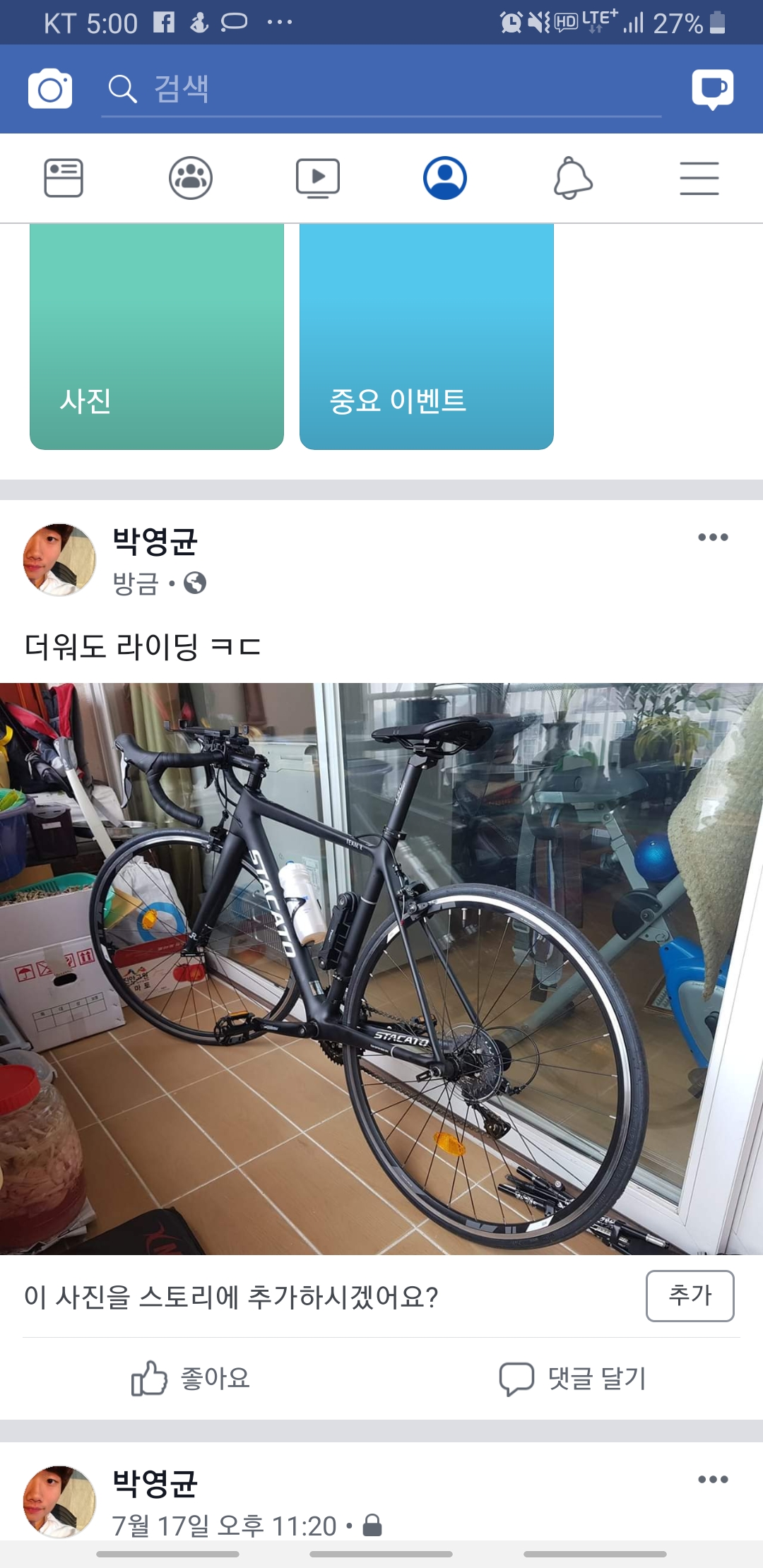
Task: Like the post with 좋아요
Action: coord(191,1379)
